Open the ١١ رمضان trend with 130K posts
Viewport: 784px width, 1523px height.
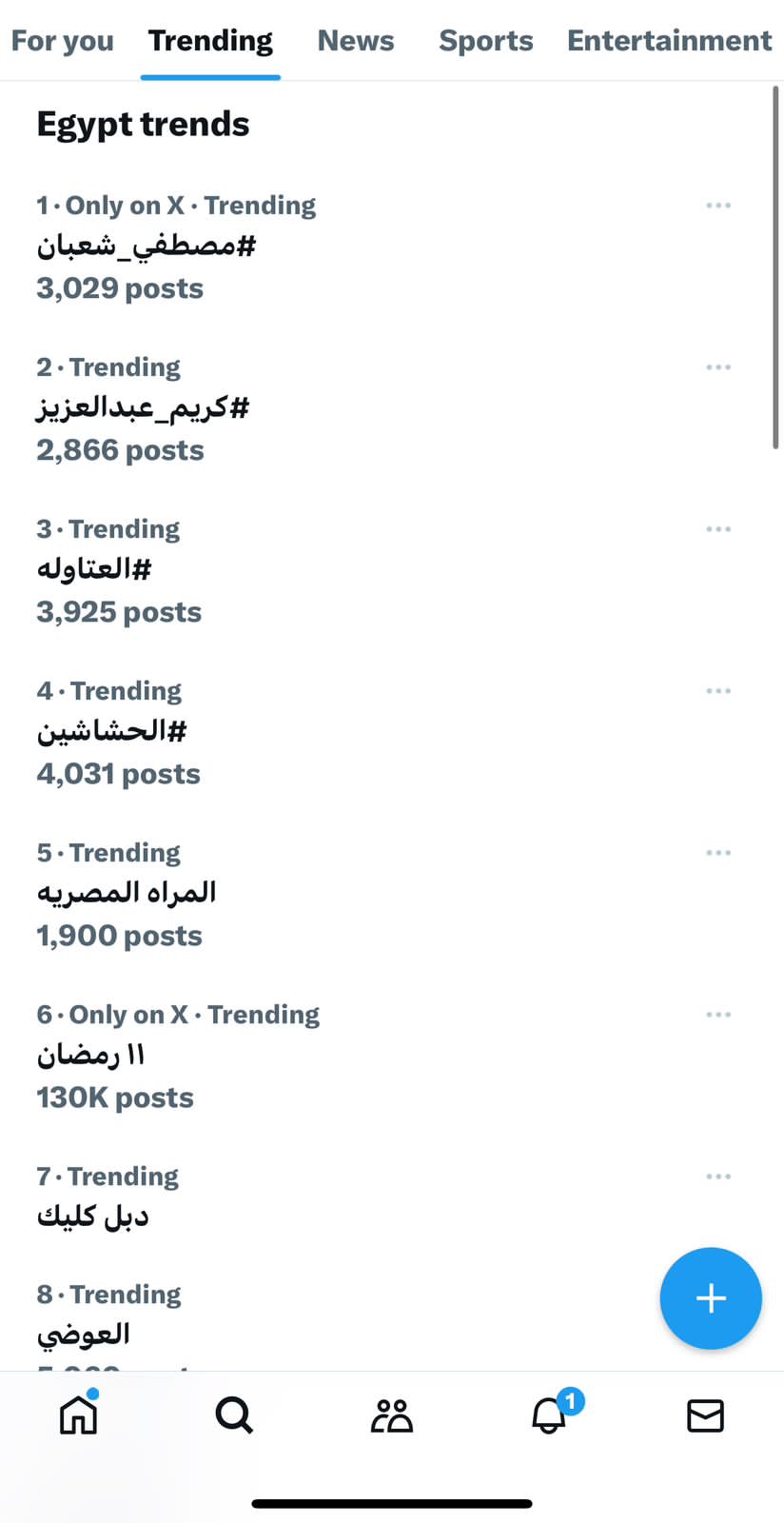point(91,1056)
